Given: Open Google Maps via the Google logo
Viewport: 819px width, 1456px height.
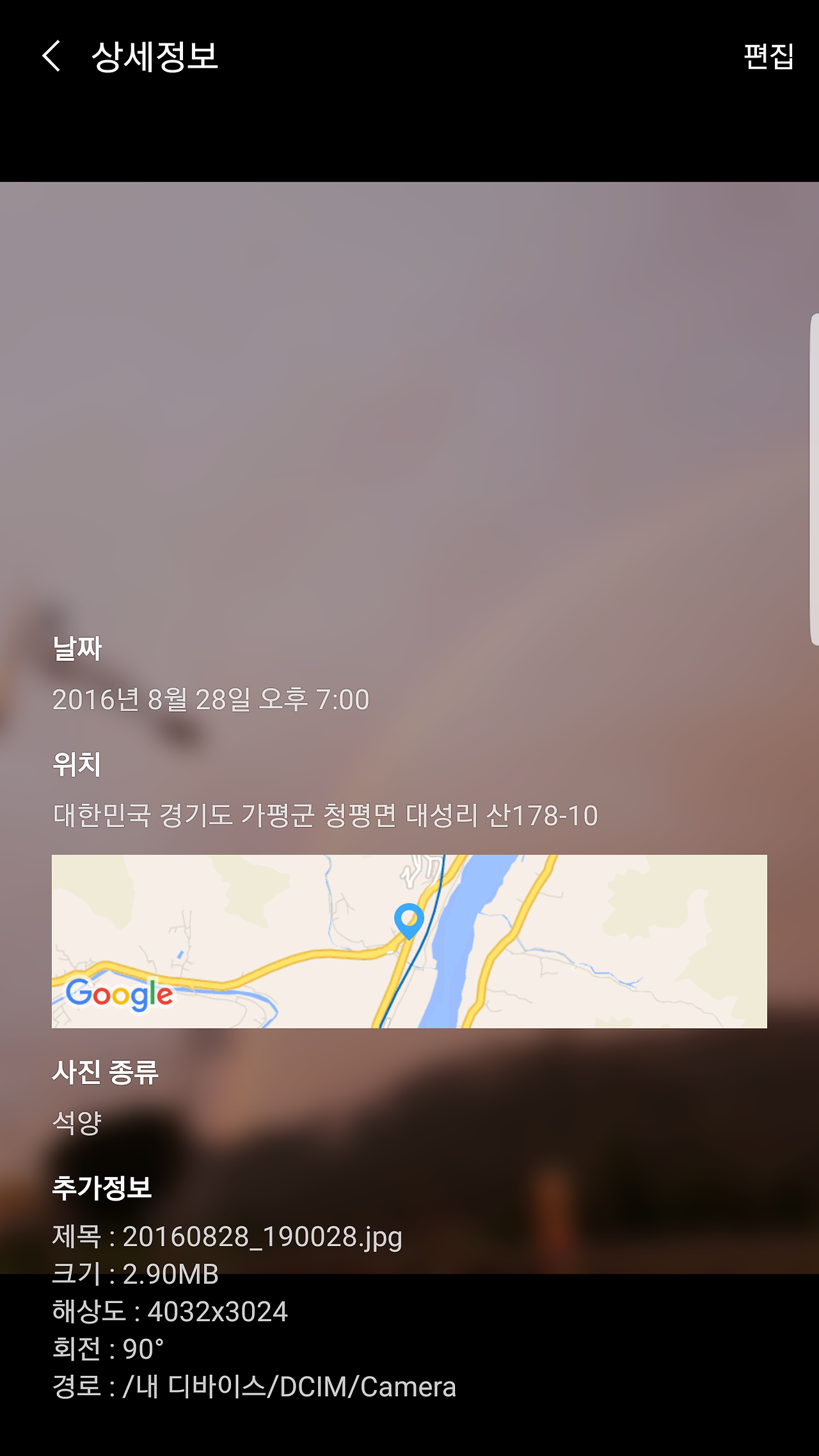Looking at the screenshot, I should [119, 994].
